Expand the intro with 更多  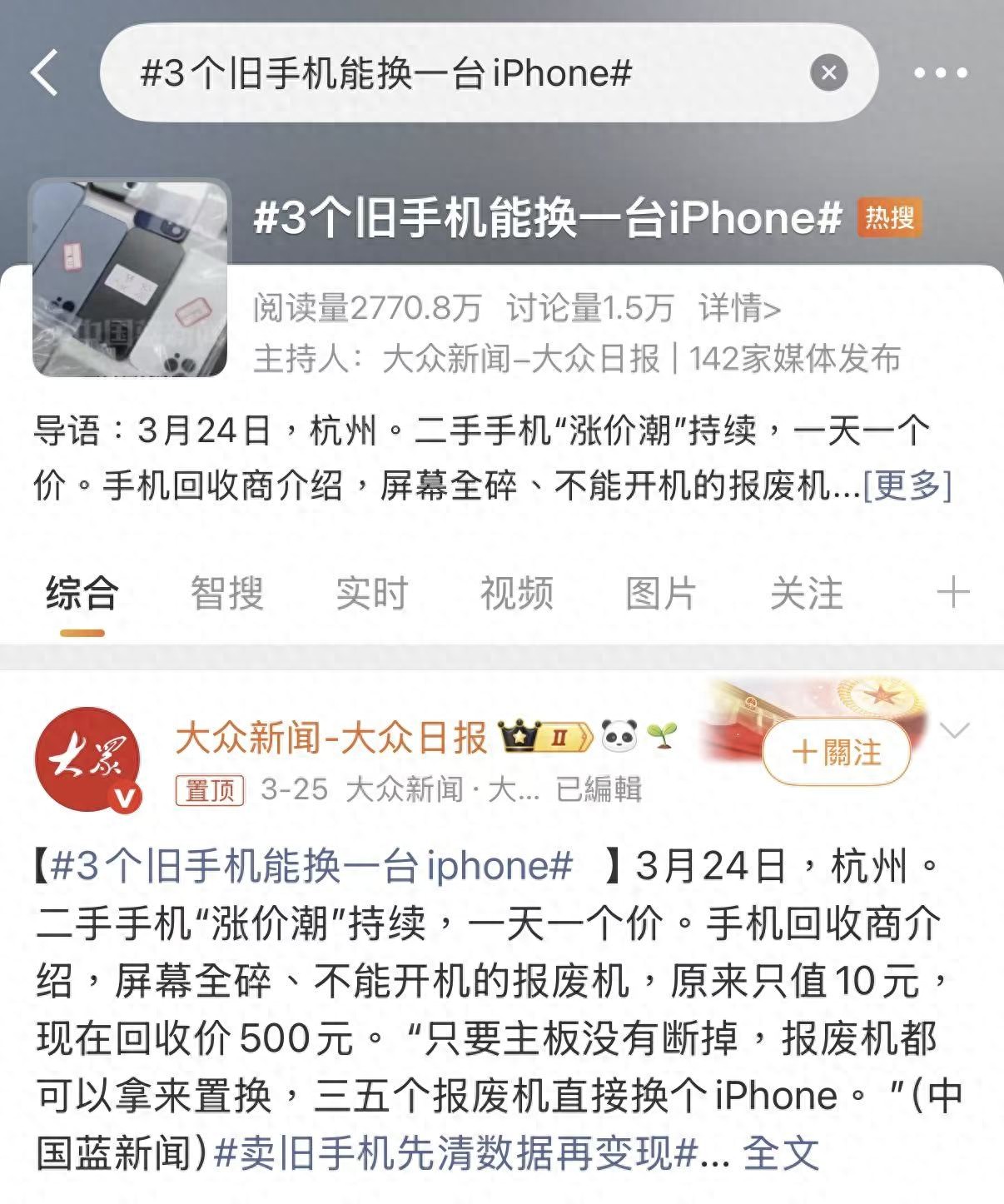(907, 485)
